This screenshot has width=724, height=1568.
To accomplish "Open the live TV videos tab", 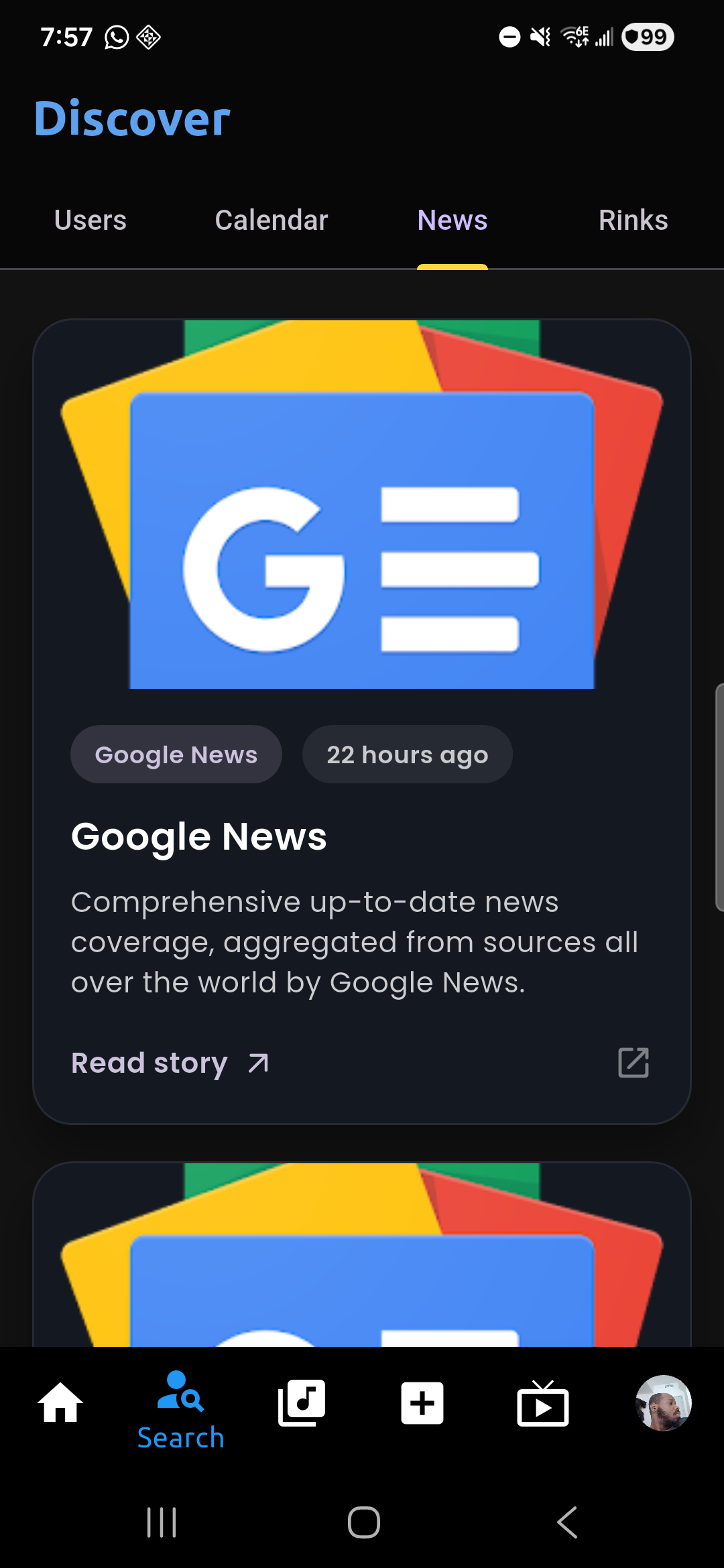I will [x=543, y=1404].
